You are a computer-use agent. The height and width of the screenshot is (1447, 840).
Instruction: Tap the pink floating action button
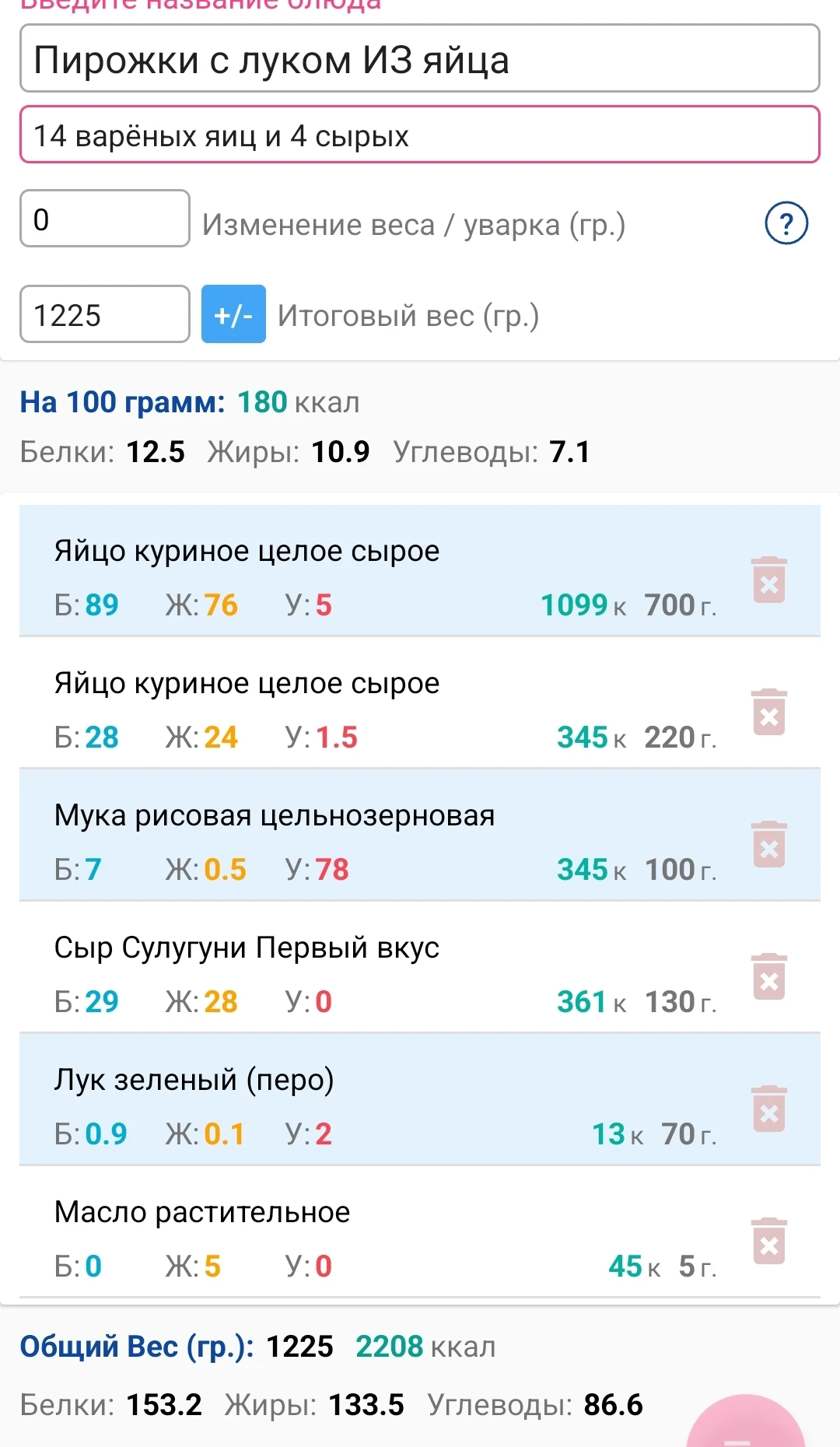click(745, 1428)
